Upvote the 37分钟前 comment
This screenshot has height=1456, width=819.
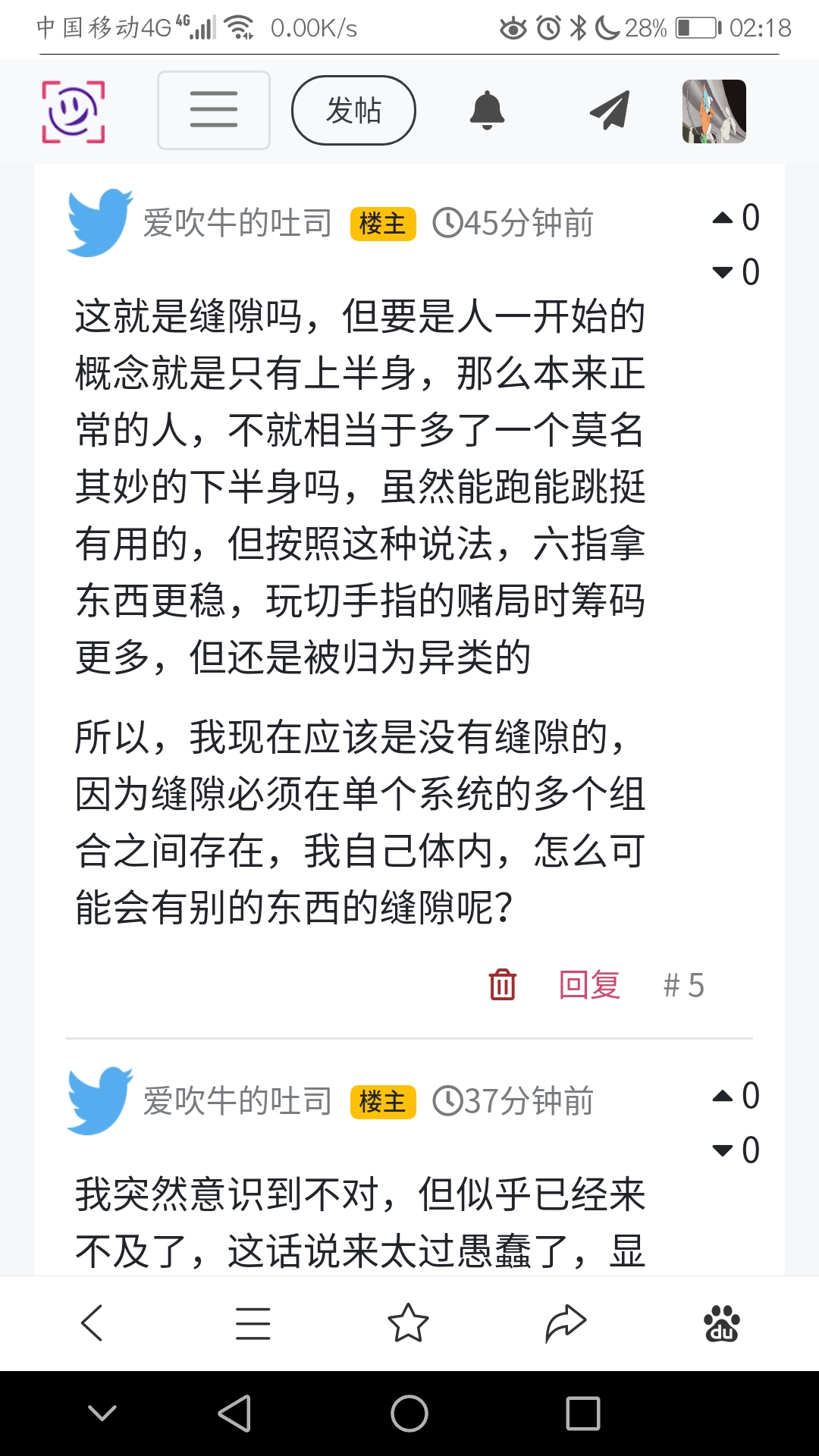[x=723, y=1096]
